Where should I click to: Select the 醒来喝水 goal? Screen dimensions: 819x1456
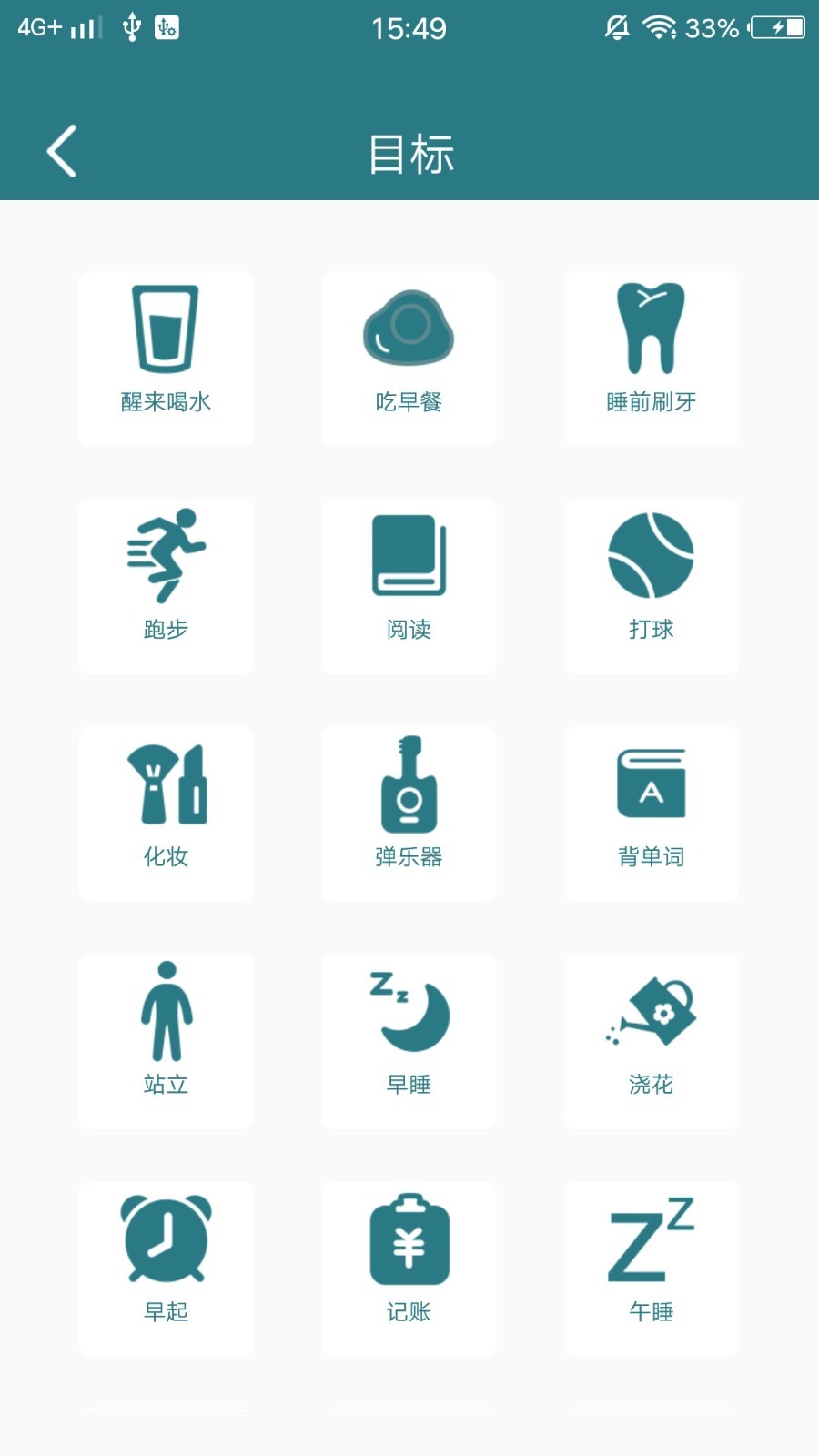pos(166,359)
